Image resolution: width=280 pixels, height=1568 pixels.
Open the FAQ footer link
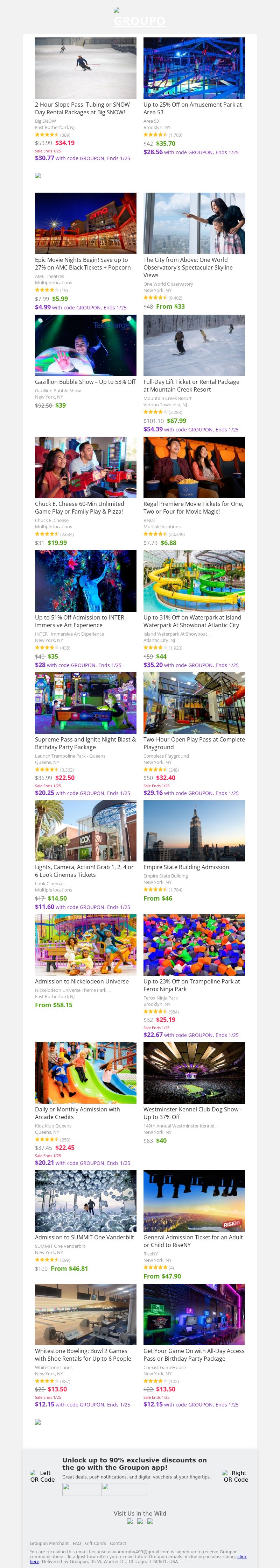point(77,1543)
